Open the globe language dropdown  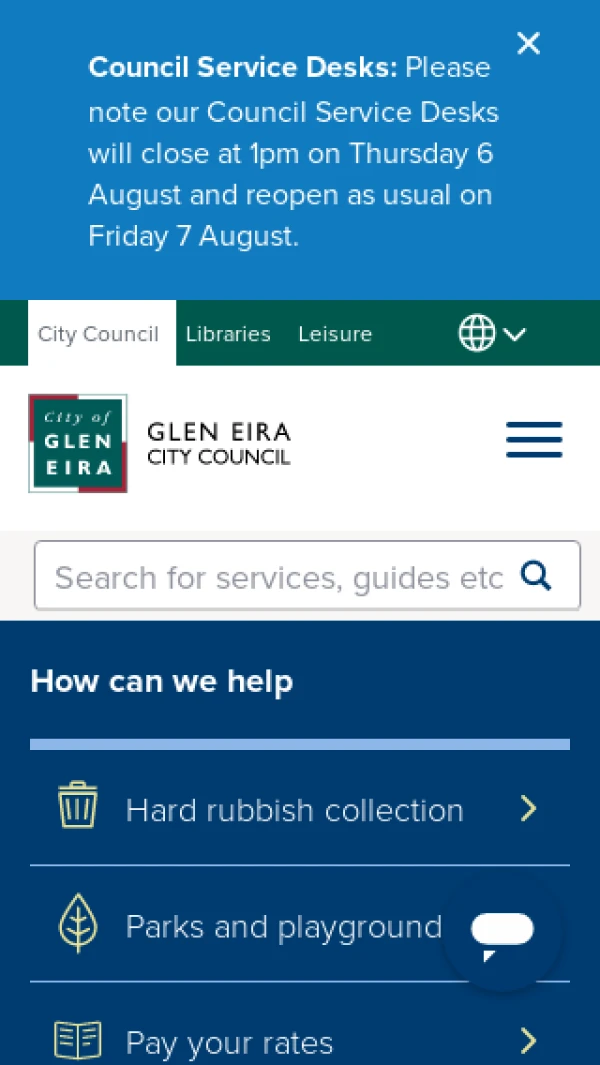493,333
